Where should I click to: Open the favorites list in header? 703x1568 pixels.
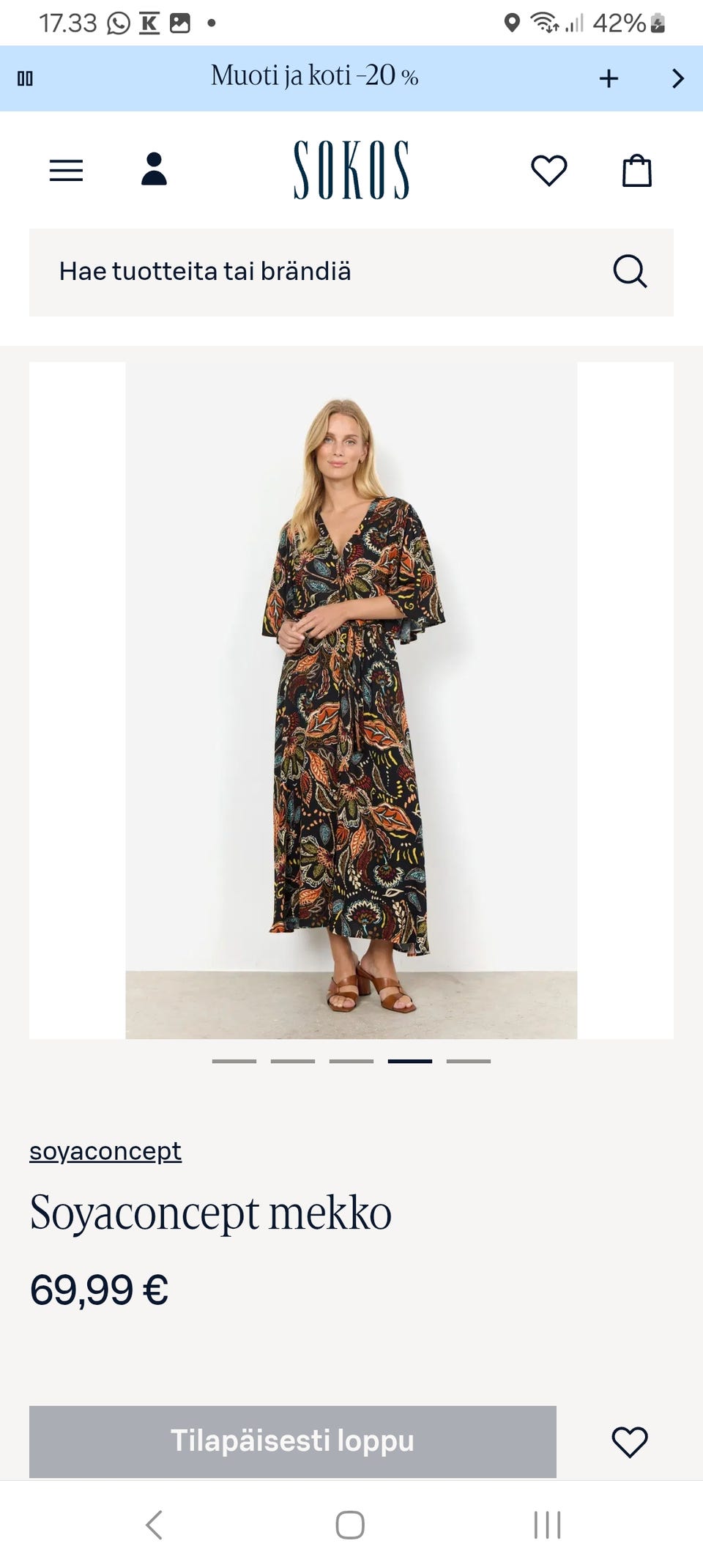pos(548,171)
